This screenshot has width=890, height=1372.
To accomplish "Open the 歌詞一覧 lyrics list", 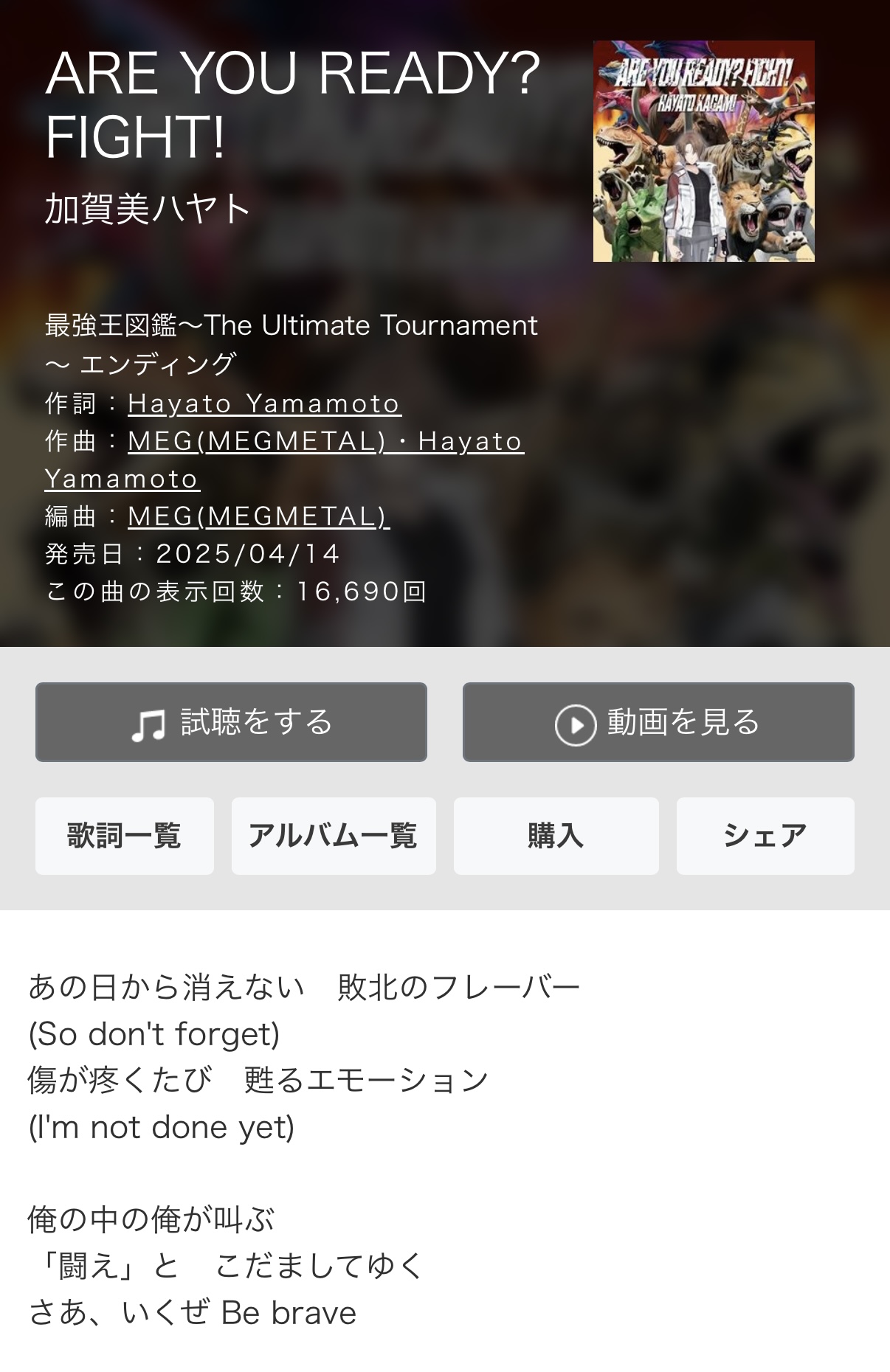I will click(x=124, y=836).
